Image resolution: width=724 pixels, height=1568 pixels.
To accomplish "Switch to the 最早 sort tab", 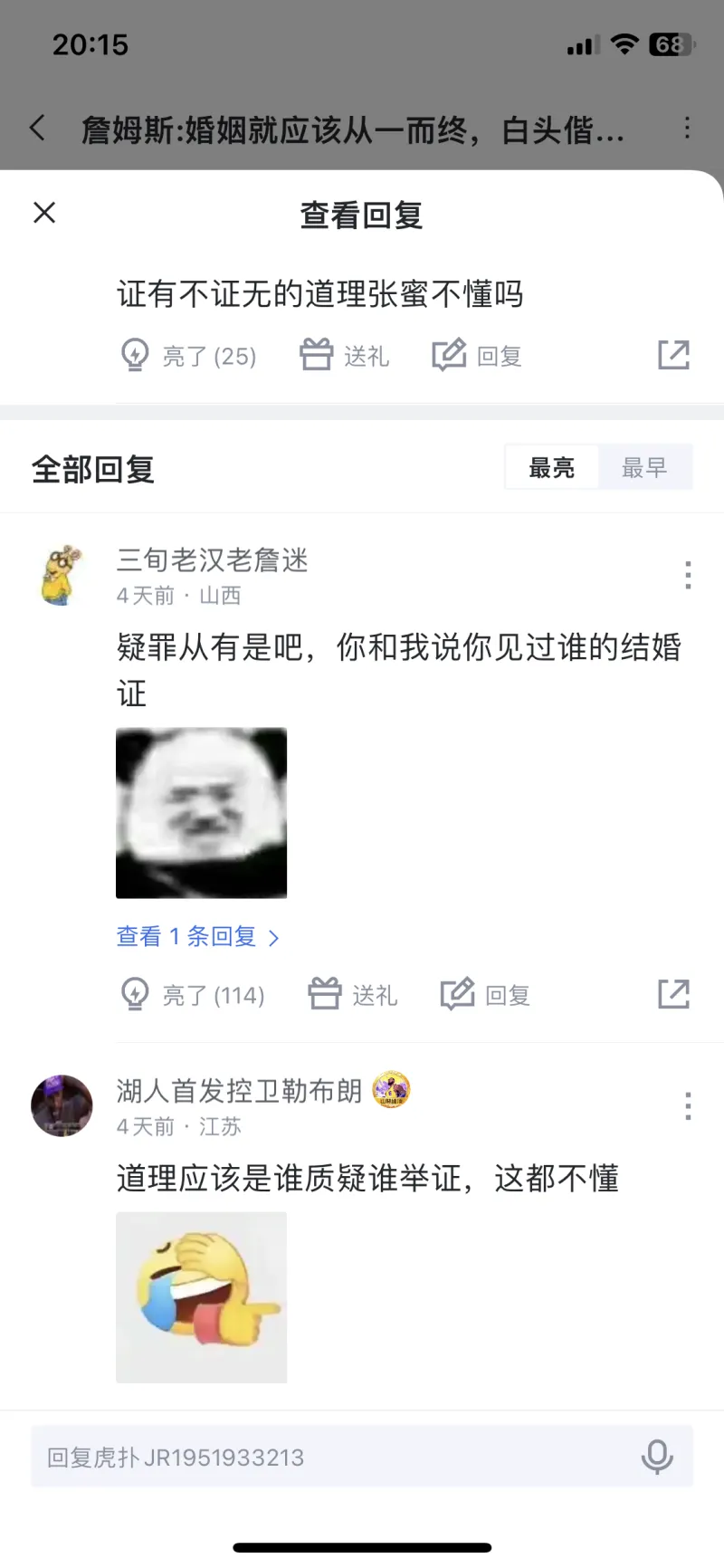I will (644, 467).
